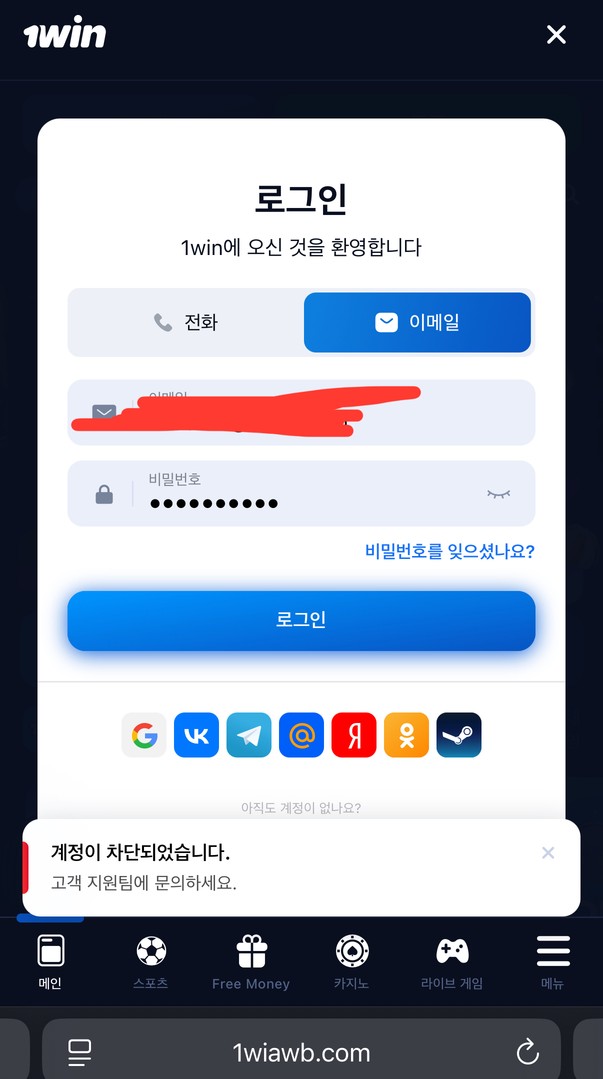Sign in with Yandex

pyautogui.click(x=353, y=735)
